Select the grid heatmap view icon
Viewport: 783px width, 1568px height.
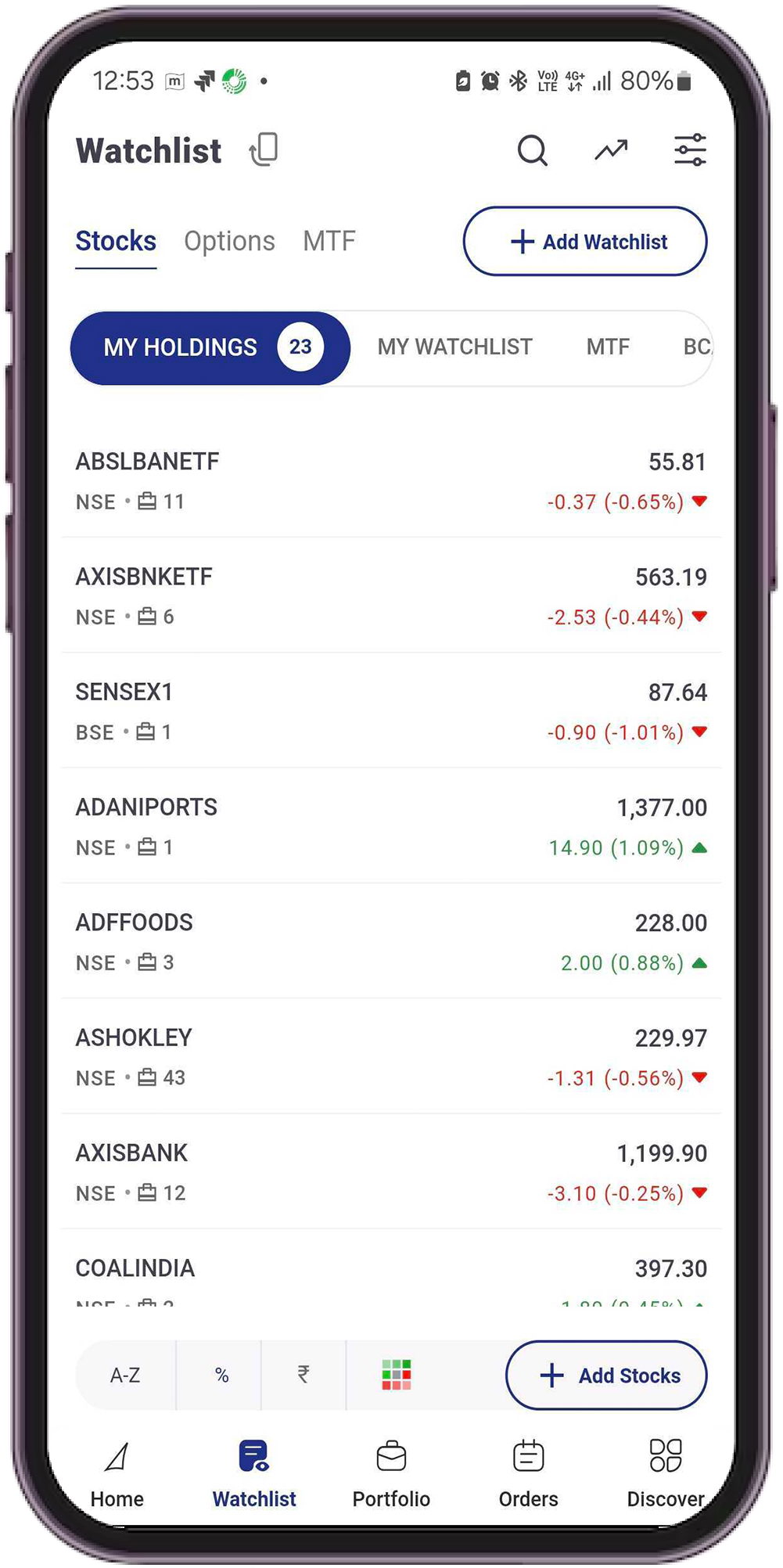397,1375
